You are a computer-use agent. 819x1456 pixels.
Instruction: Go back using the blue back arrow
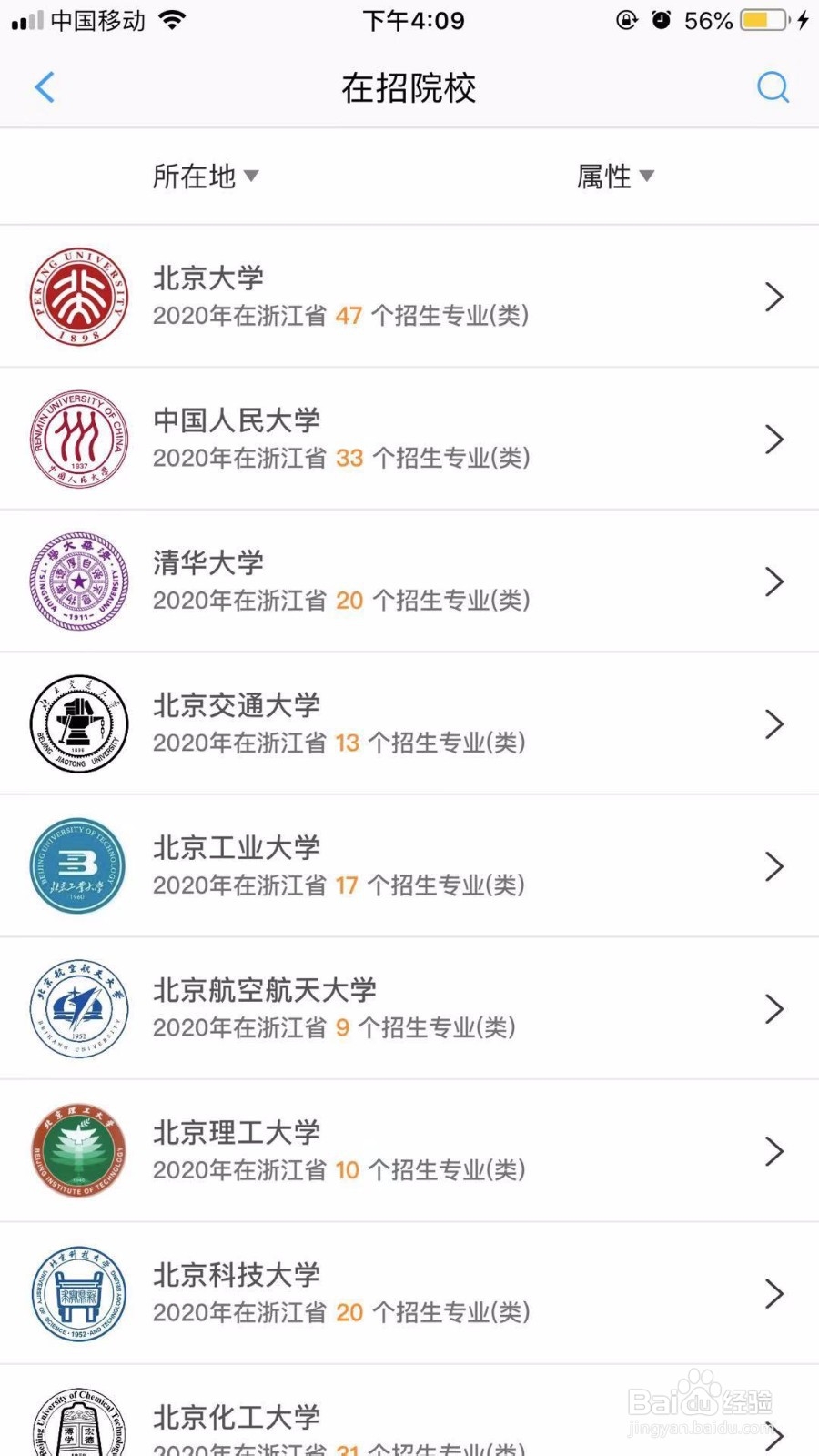(x=45, y=87)
